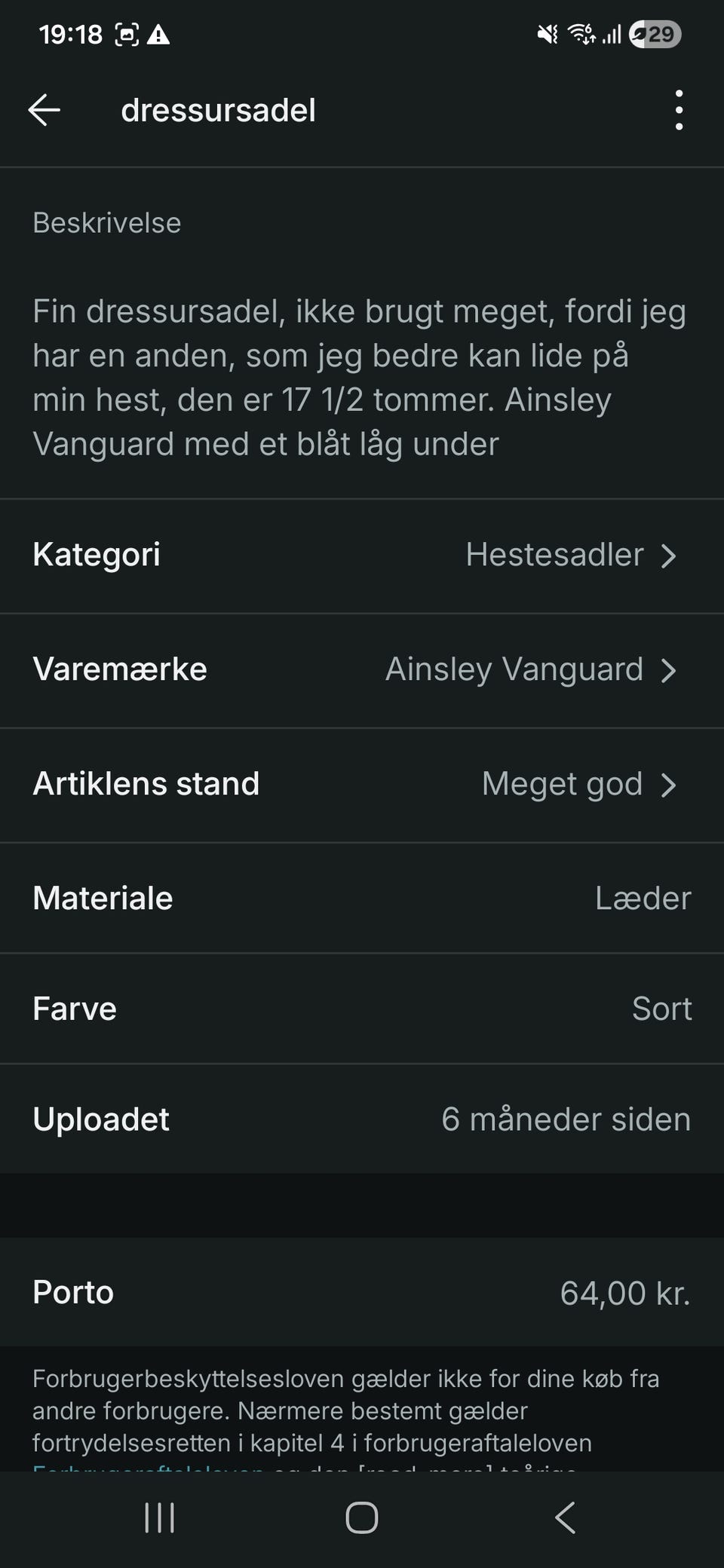724x1568 pixels.
Task: Tap the Porto 64,00 kr. row
Action: click(362, 1292)
